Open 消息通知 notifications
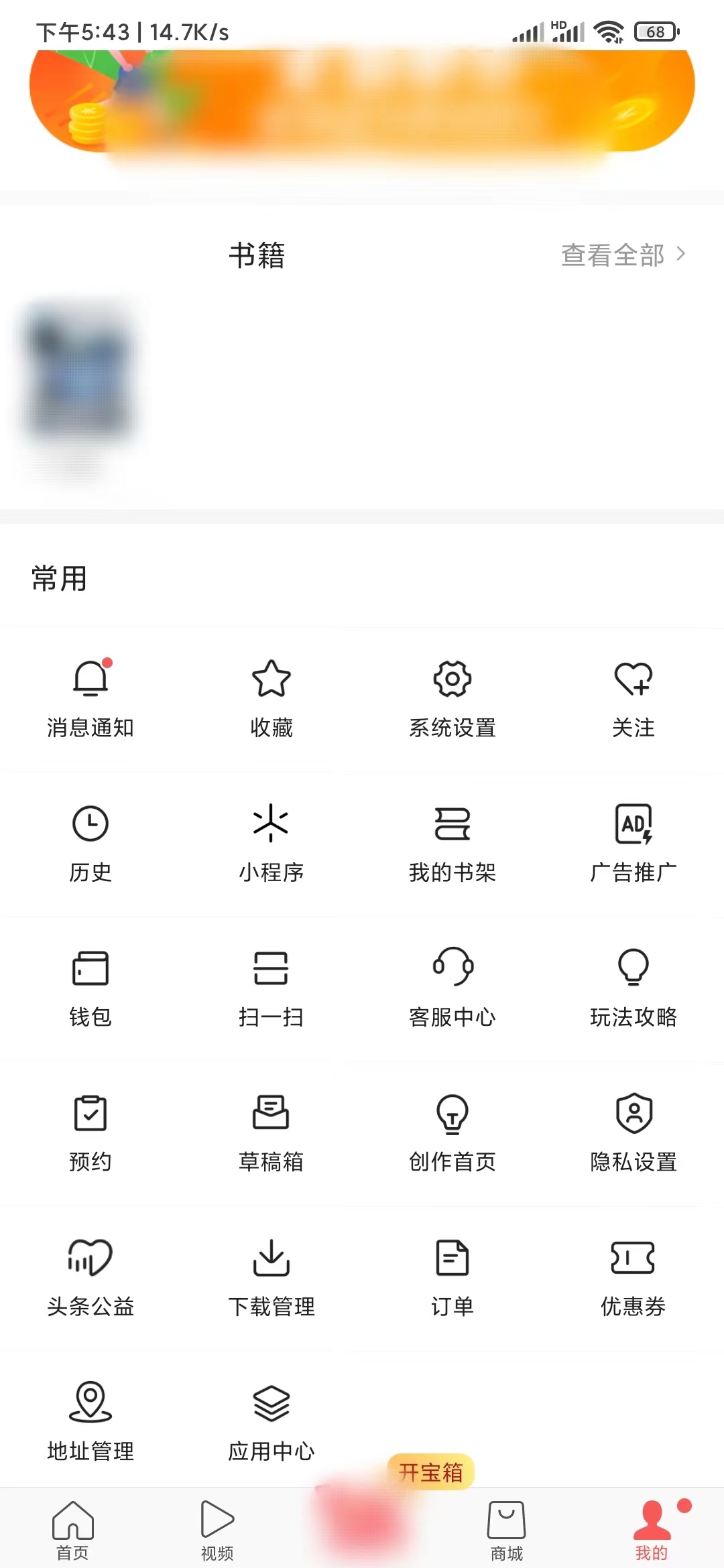This screenshot has height=1568, width=724. tap(90, 697)
